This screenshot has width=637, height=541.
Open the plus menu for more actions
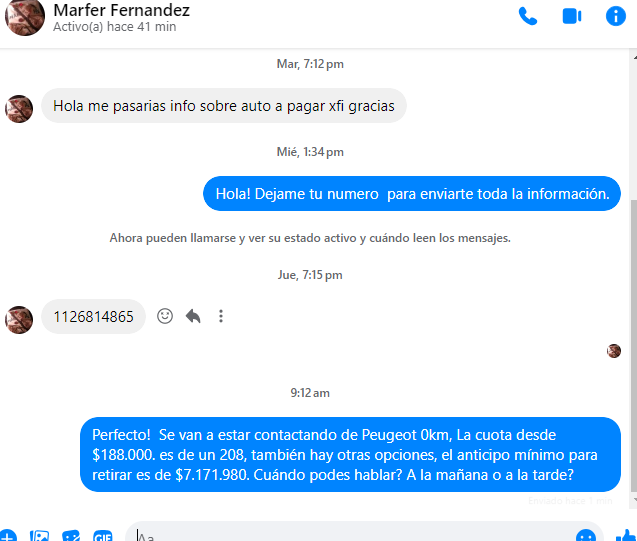point(6,536)
